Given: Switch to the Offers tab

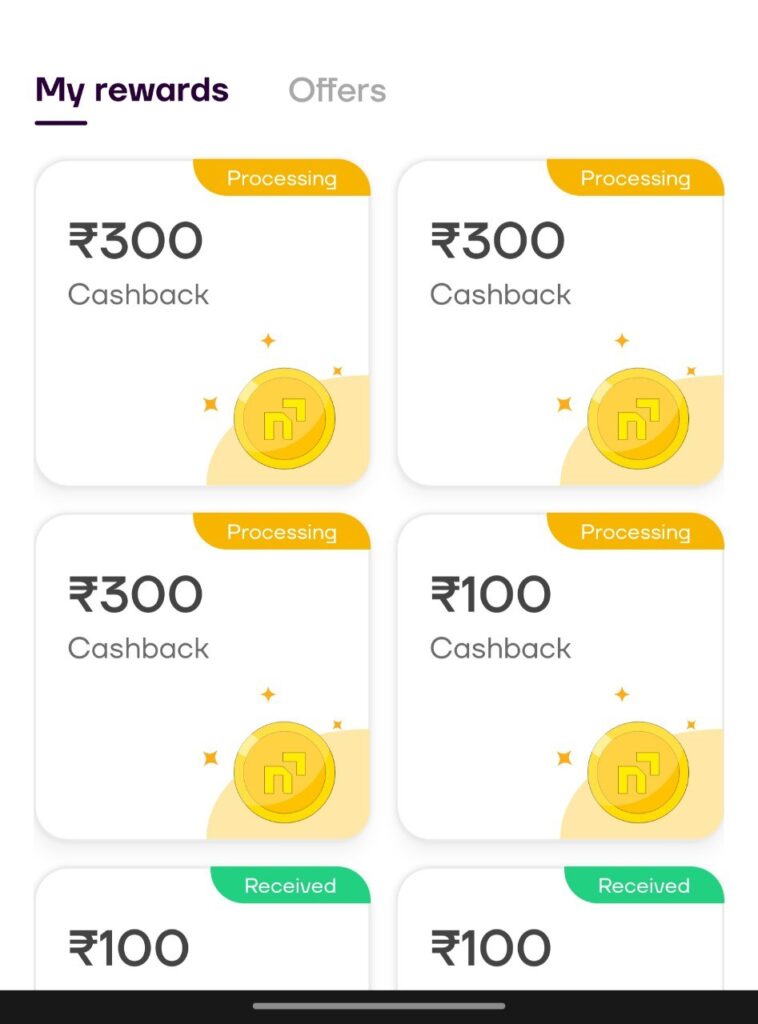Looking at the screenshot, I should 337,91.
